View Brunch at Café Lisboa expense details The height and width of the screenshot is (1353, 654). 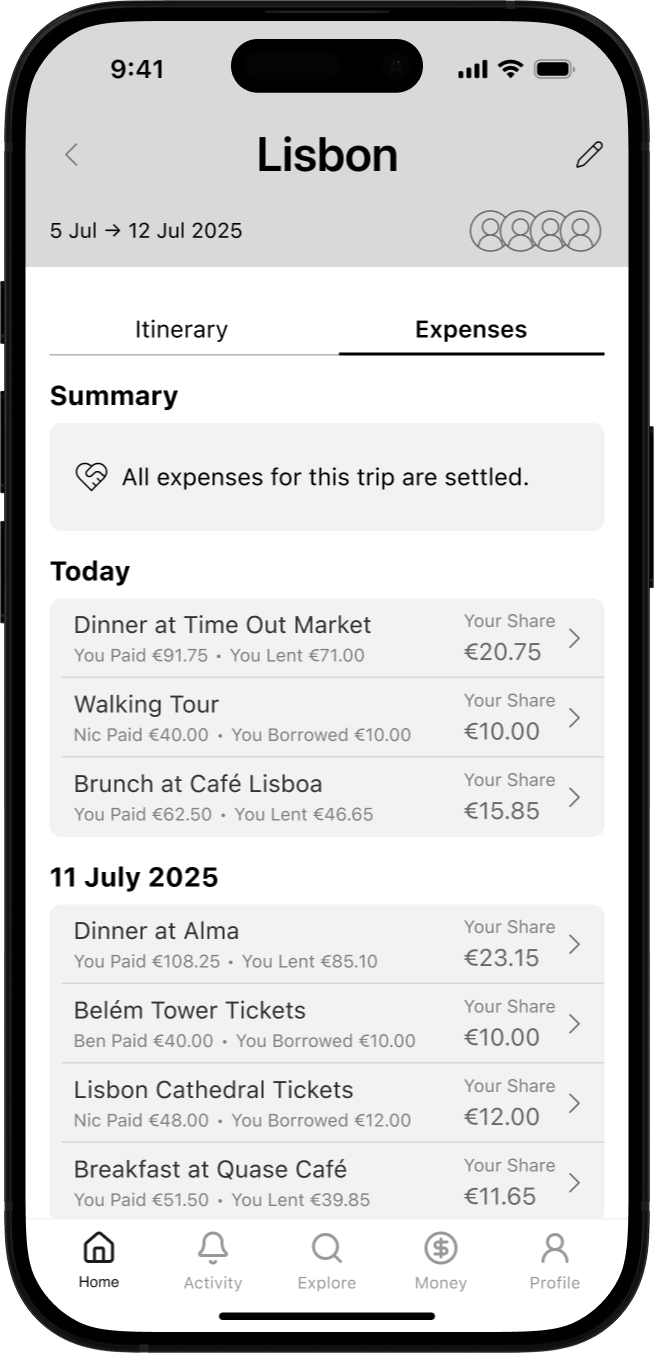[327, 797]
